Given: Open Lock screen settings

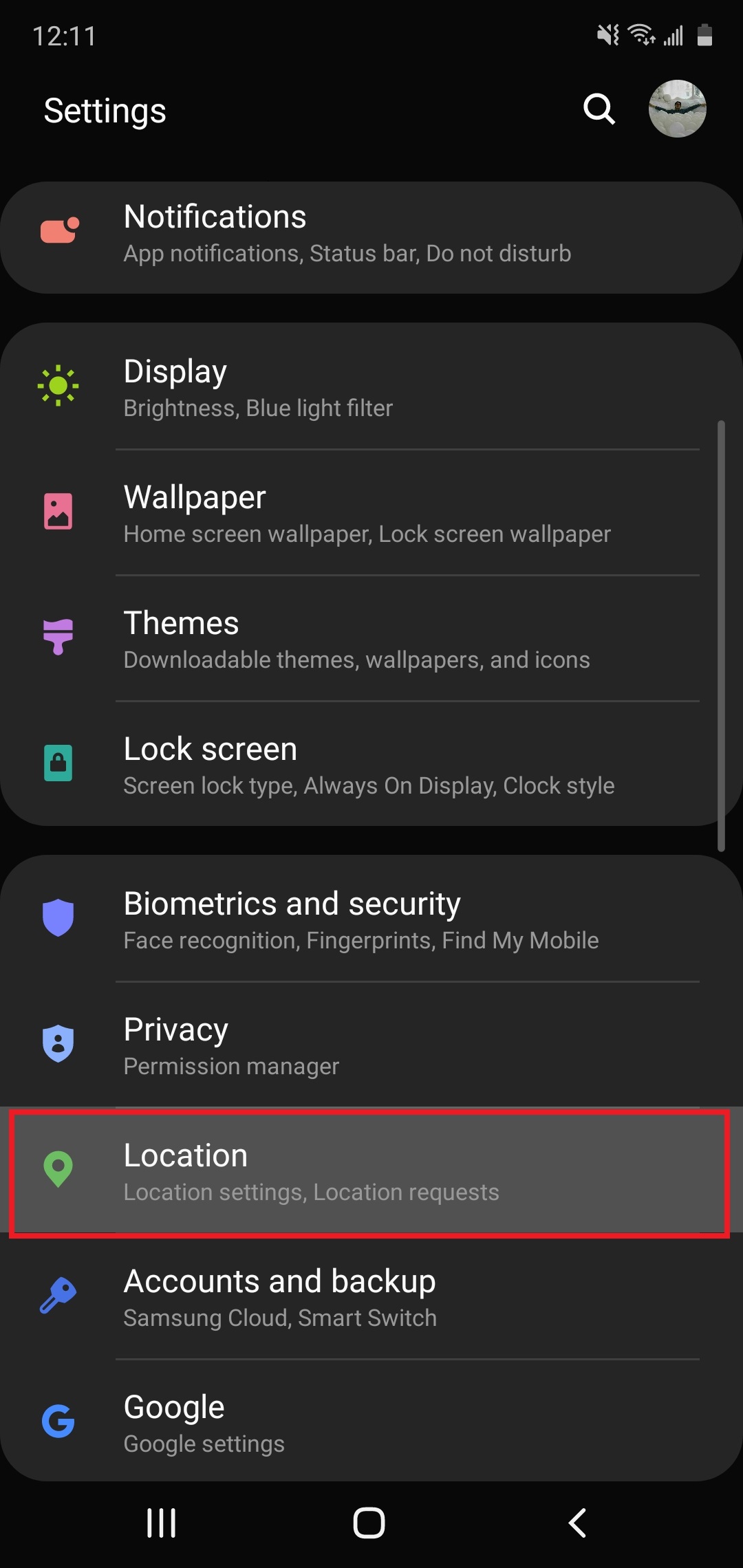Looking at the screenshot, I should click(x=371, y=763).
